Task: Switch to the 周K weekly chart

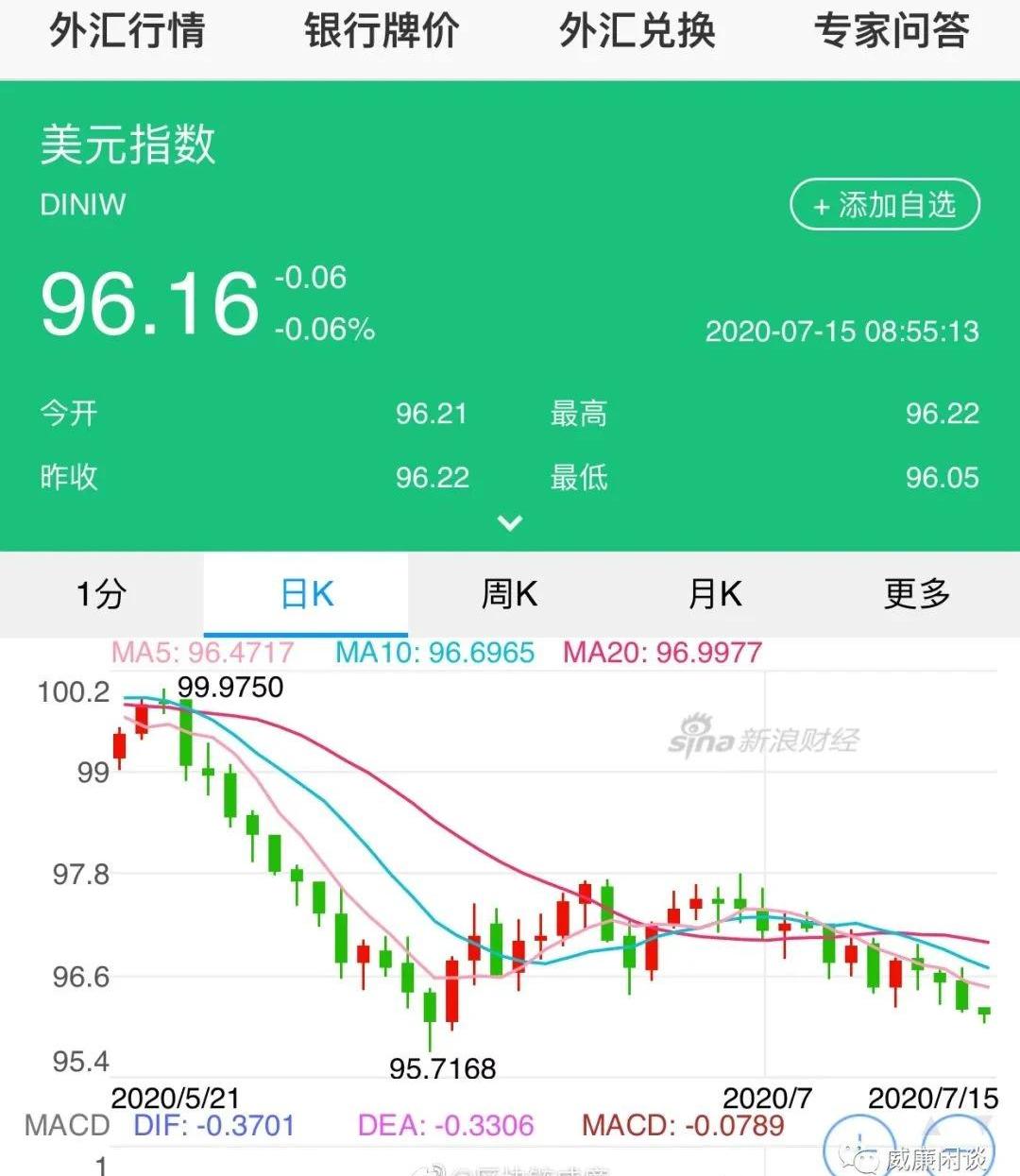Action: 509,594
